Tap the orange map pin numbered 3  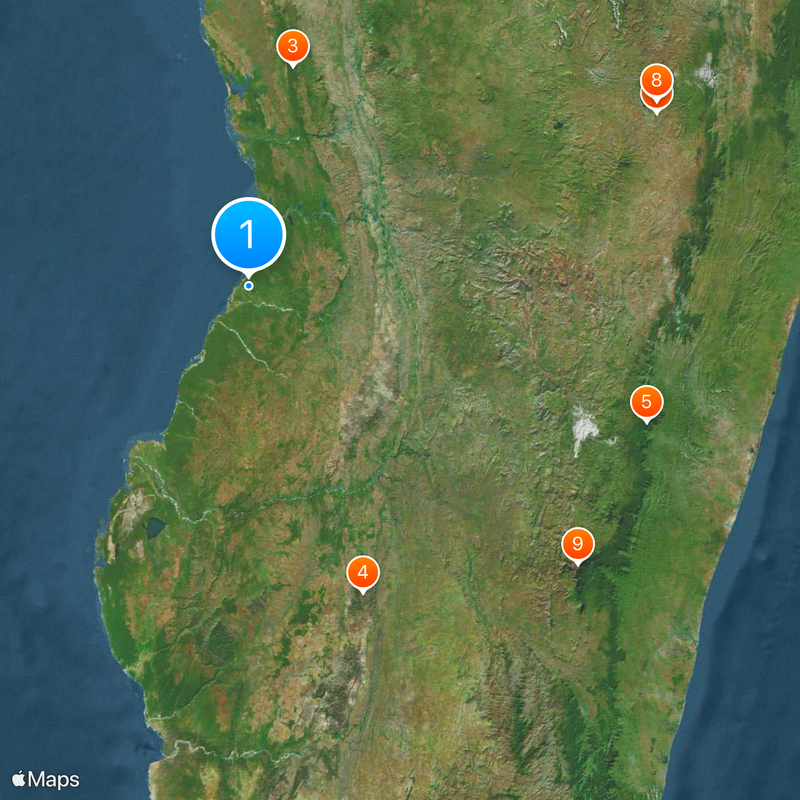pyautogui.click(x=292, y=45)
